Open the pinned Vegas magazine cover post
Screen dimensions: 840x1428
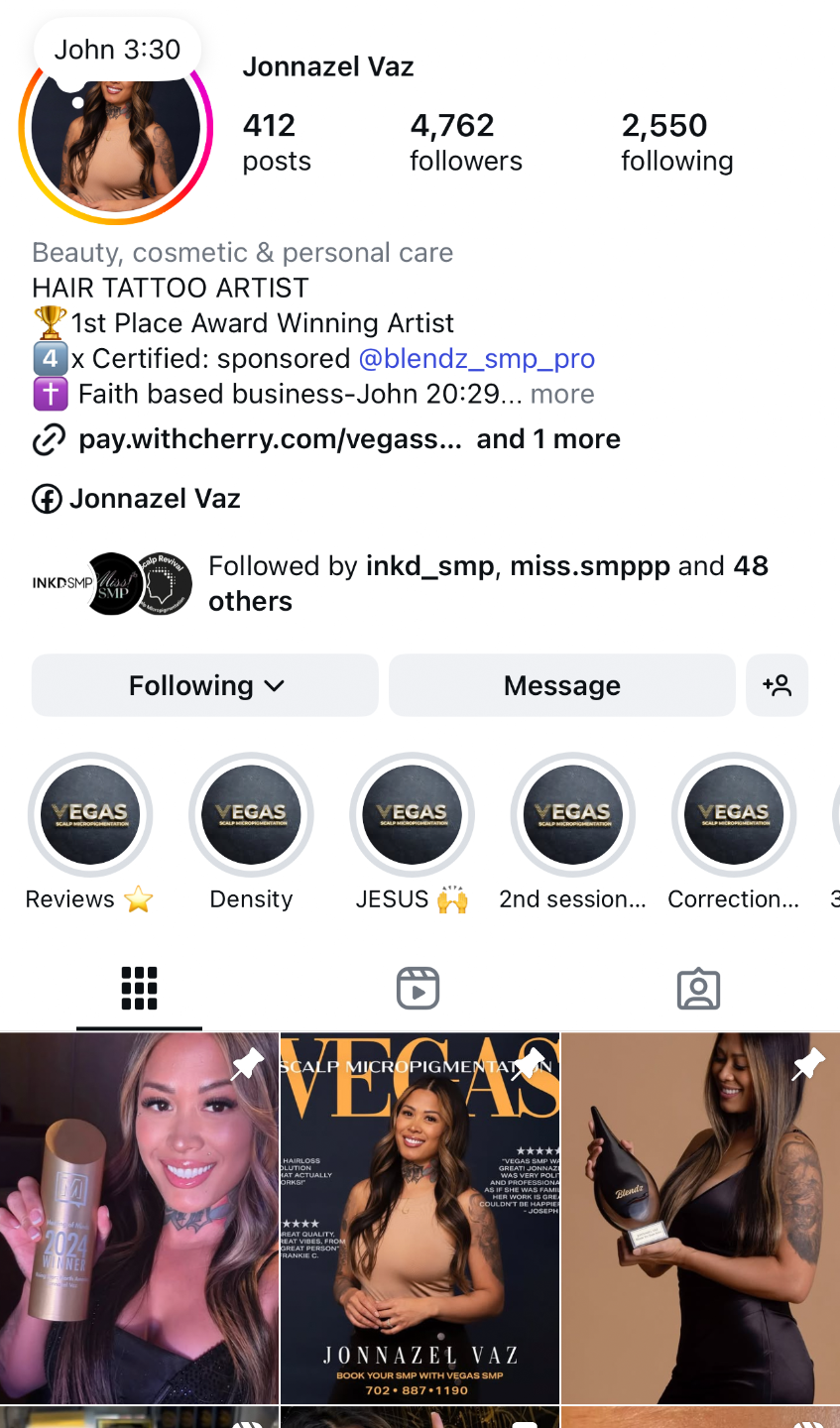[420, 1218]
